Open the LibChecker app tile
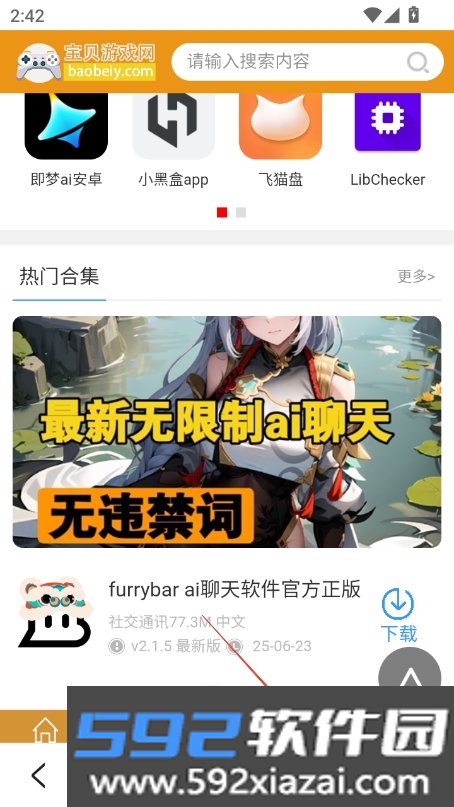 coord(388,139)
